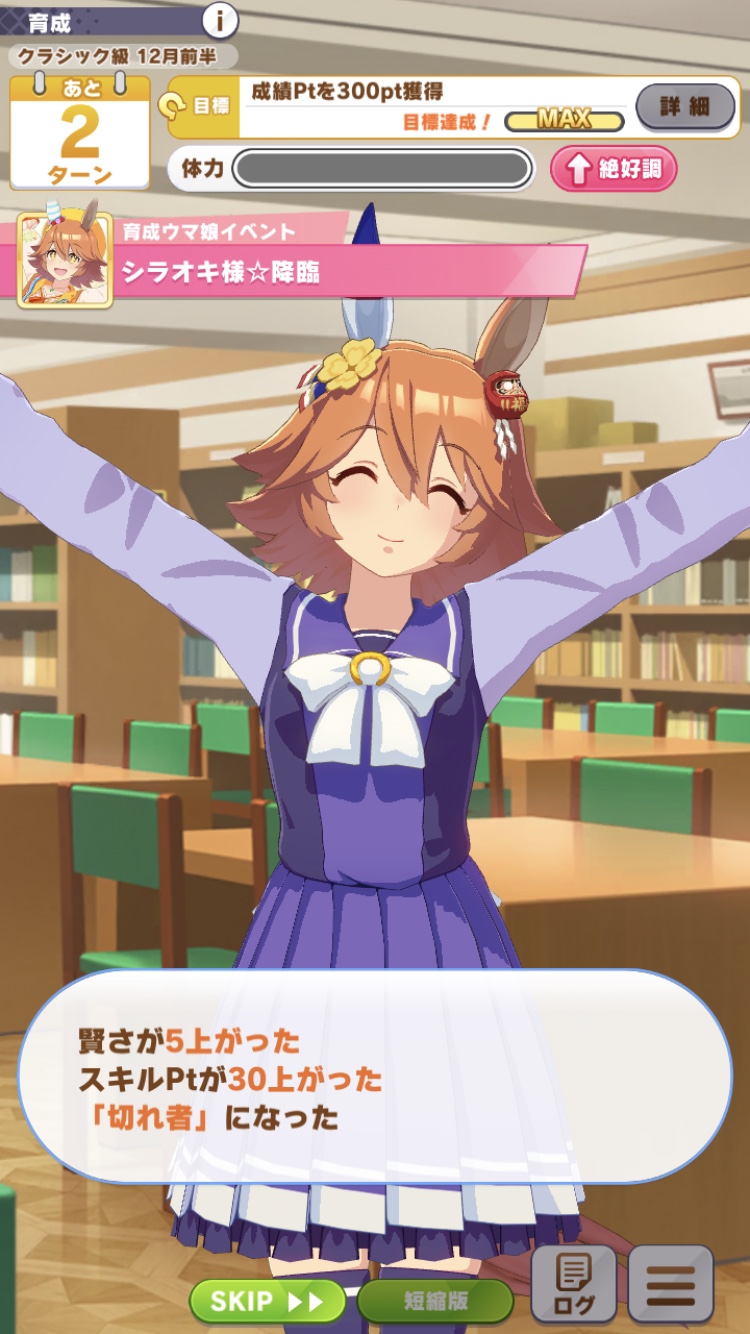This screenshot has height=1334, width=750.
Task: Open the info icon beside 育成
Action: [220, 19]
